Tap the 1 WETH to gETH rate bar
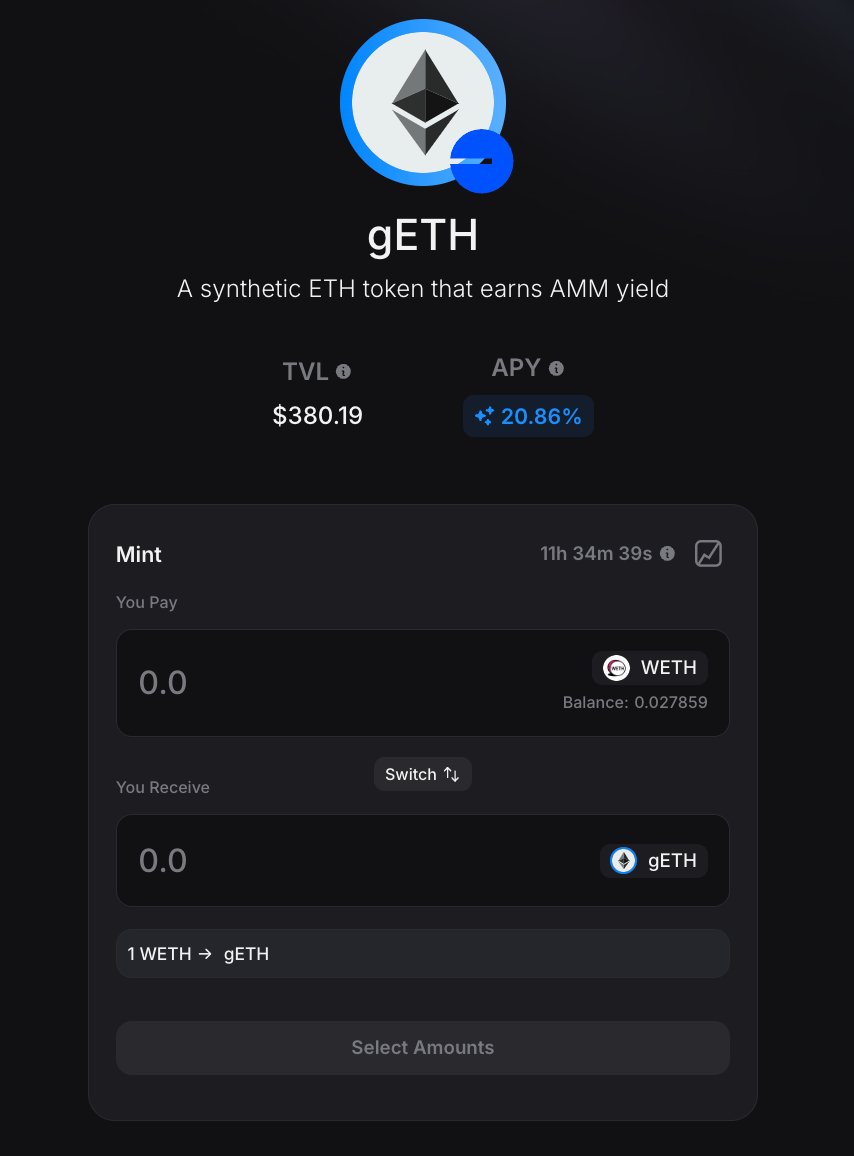This screenshot has height=1156, width=854. pyautogui.click(x=422, y=953)
